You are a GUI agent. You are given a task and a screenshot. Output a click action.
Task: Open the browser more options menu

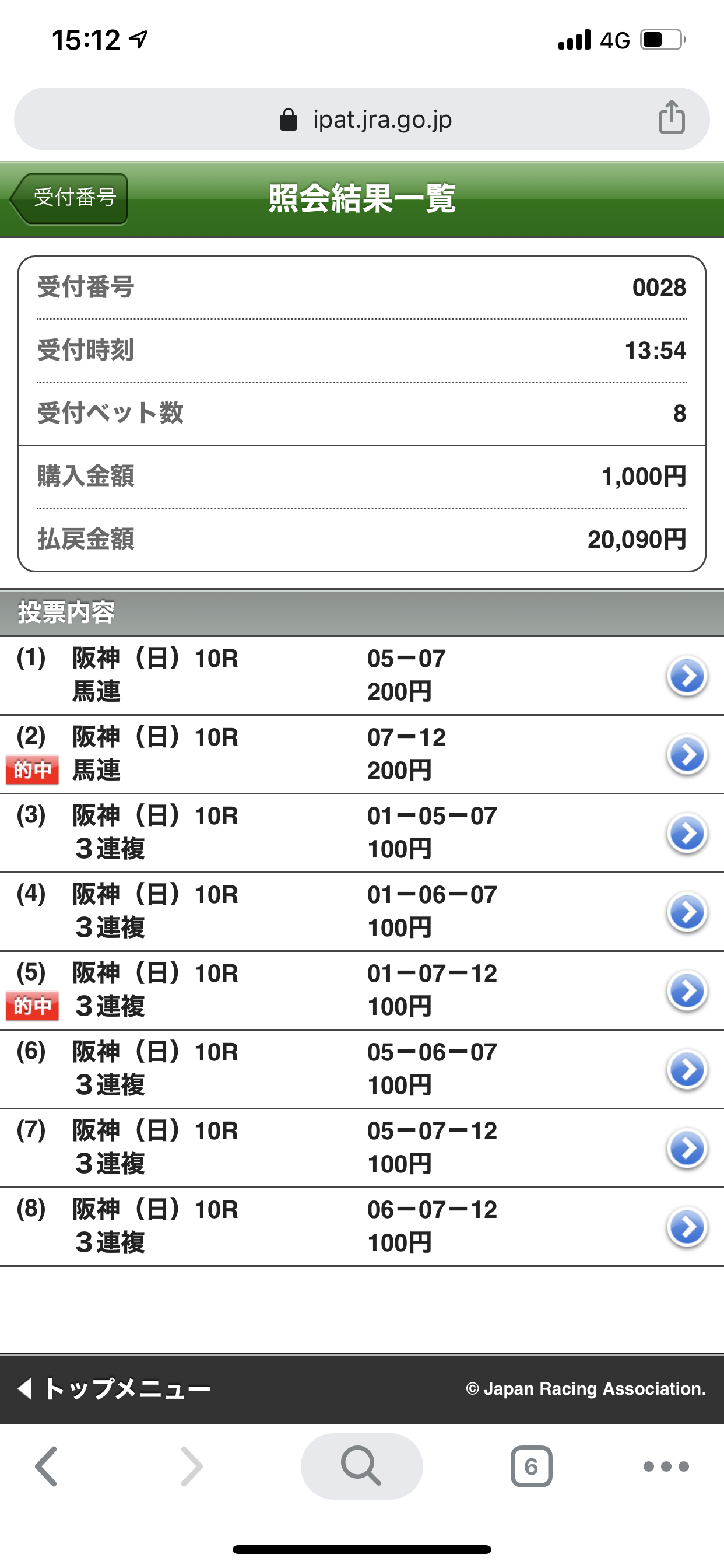click(666, 1466)
